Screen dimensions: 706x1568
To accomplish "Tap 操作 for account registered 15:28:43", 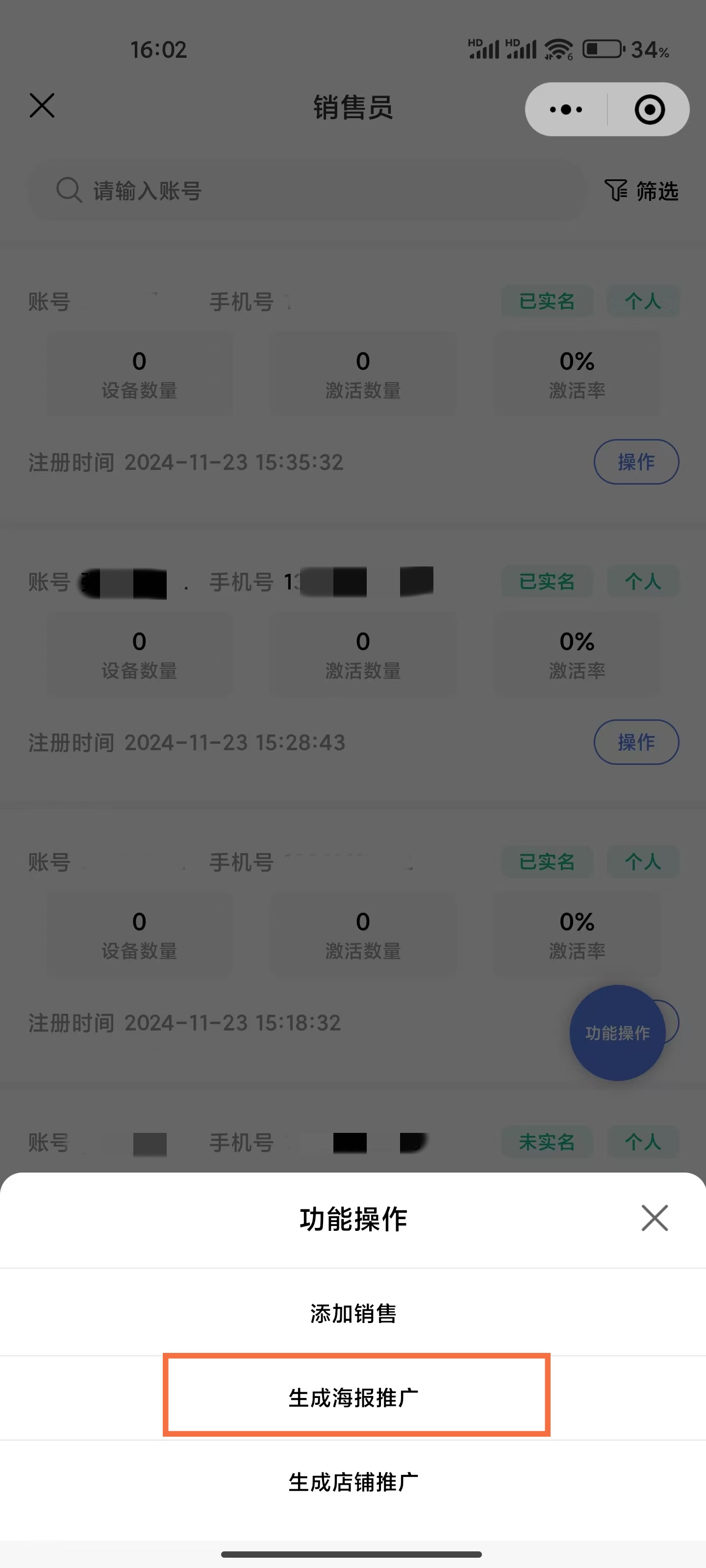I will click(x=636, y=742).
